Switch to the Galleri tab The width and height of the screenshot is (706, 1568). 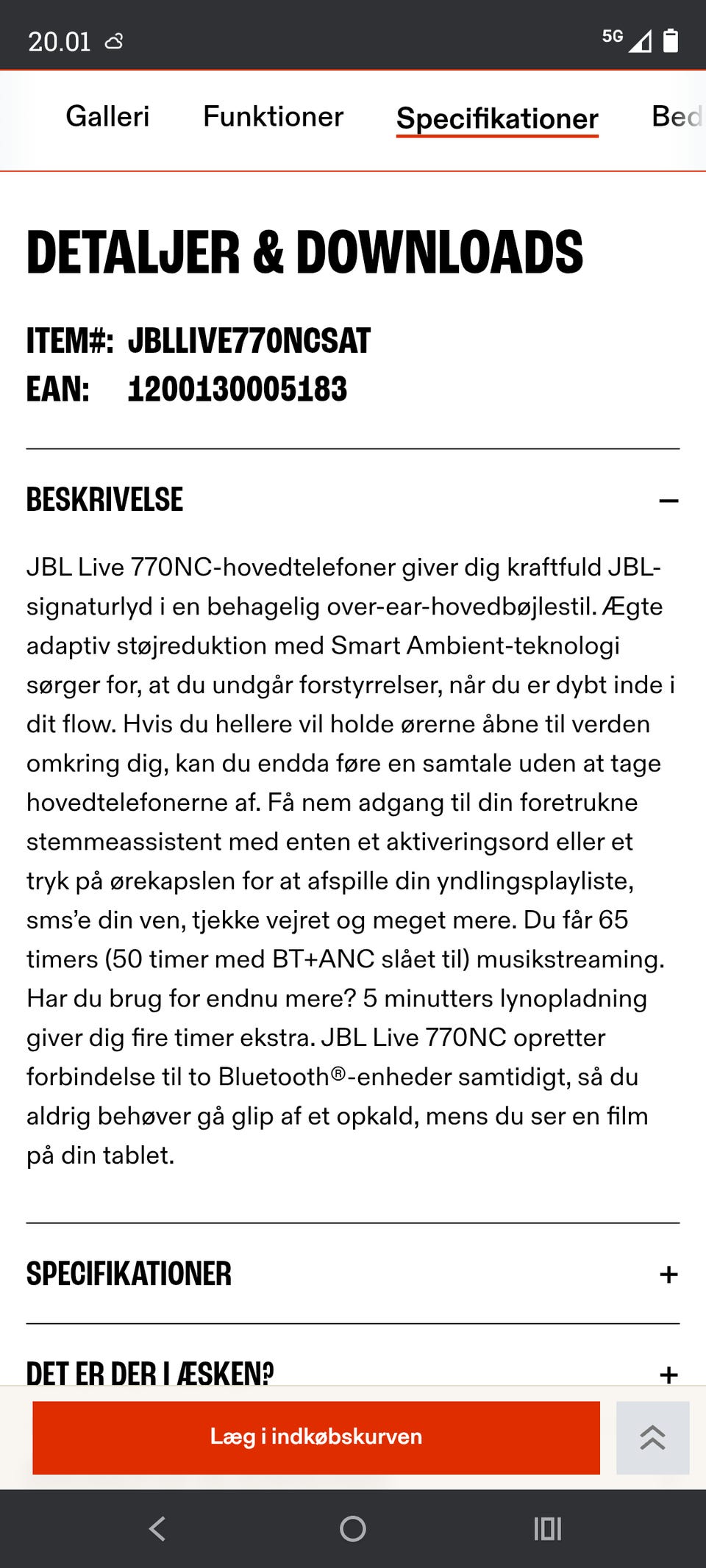click(108, 116)
